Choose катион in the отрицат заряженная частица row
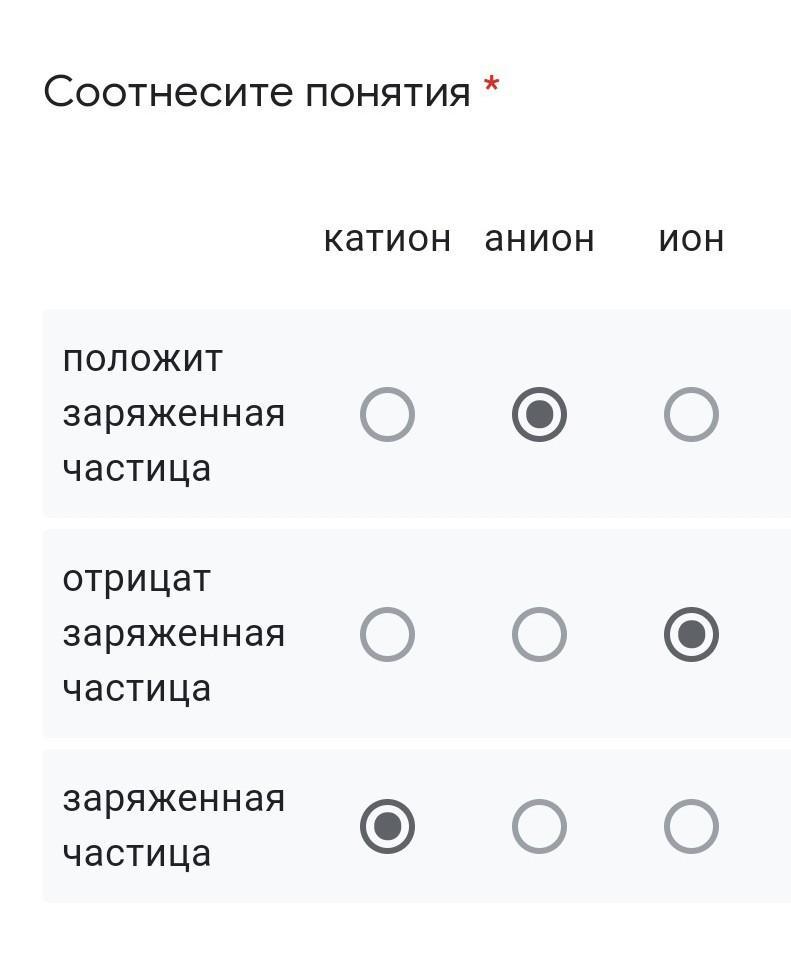Image resolution: width=791 pixels, height=964 pixels. [x=387, y=634]
